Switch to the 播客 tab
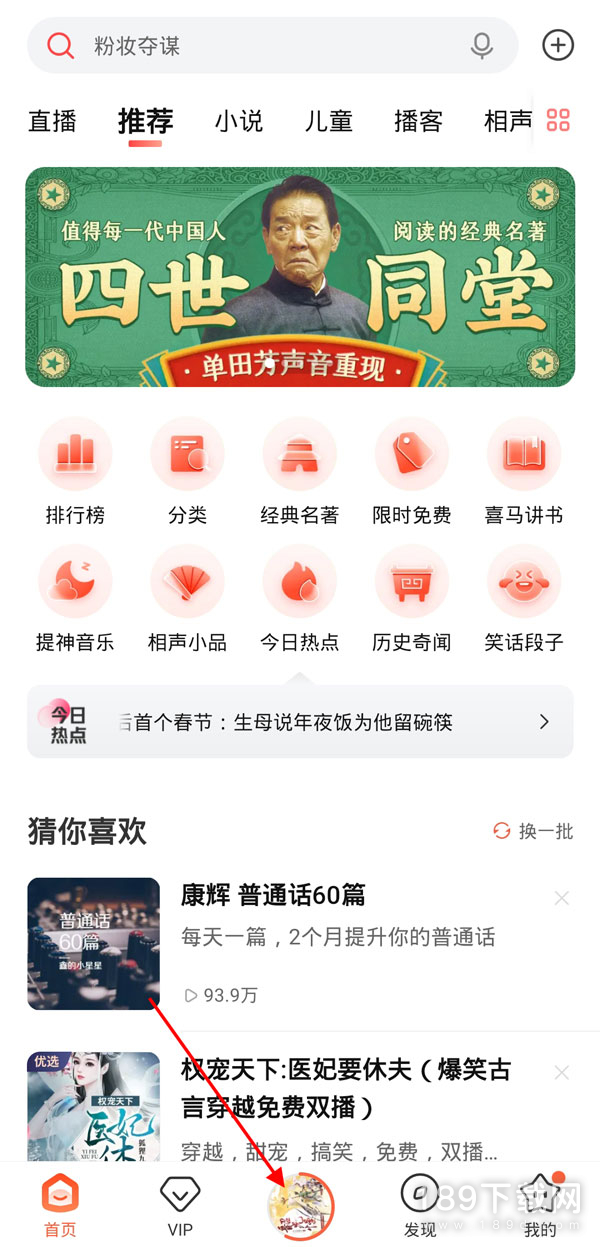This screenshot has height=1247, width=600. pos(418,122)
